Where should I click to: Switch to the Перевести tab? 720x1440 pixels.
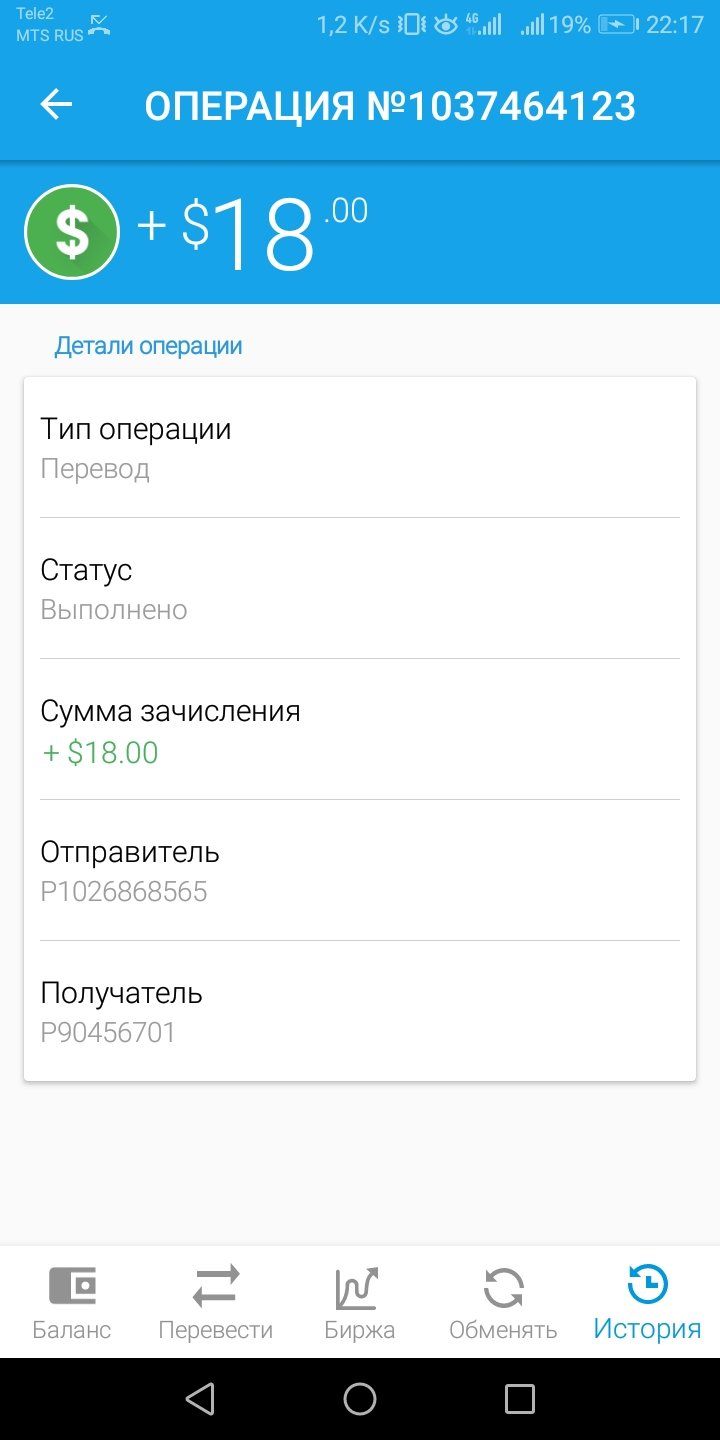pyautogui.click(x=215, y=1302)
